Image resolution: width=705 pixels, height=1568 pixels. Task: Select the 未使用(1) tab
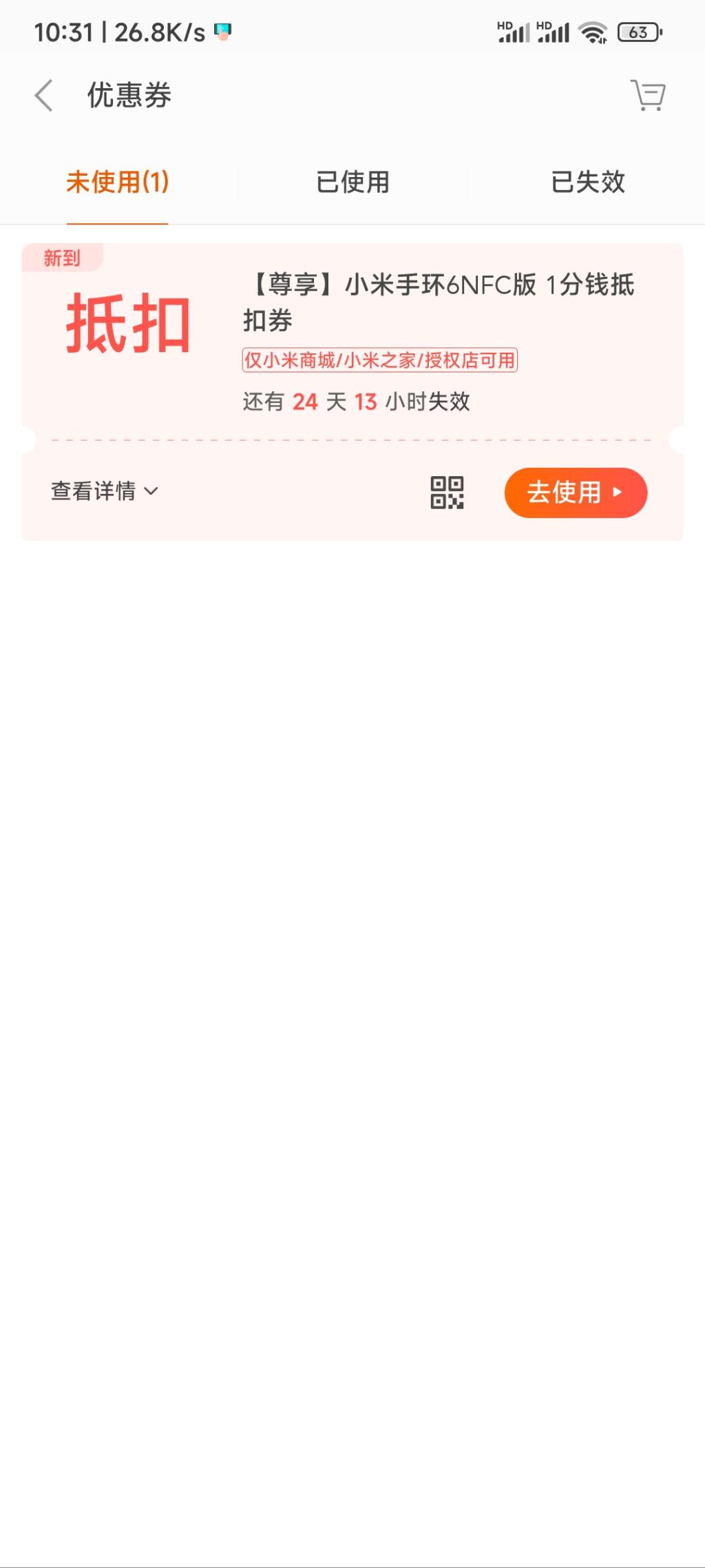click(x=118, y=183)
